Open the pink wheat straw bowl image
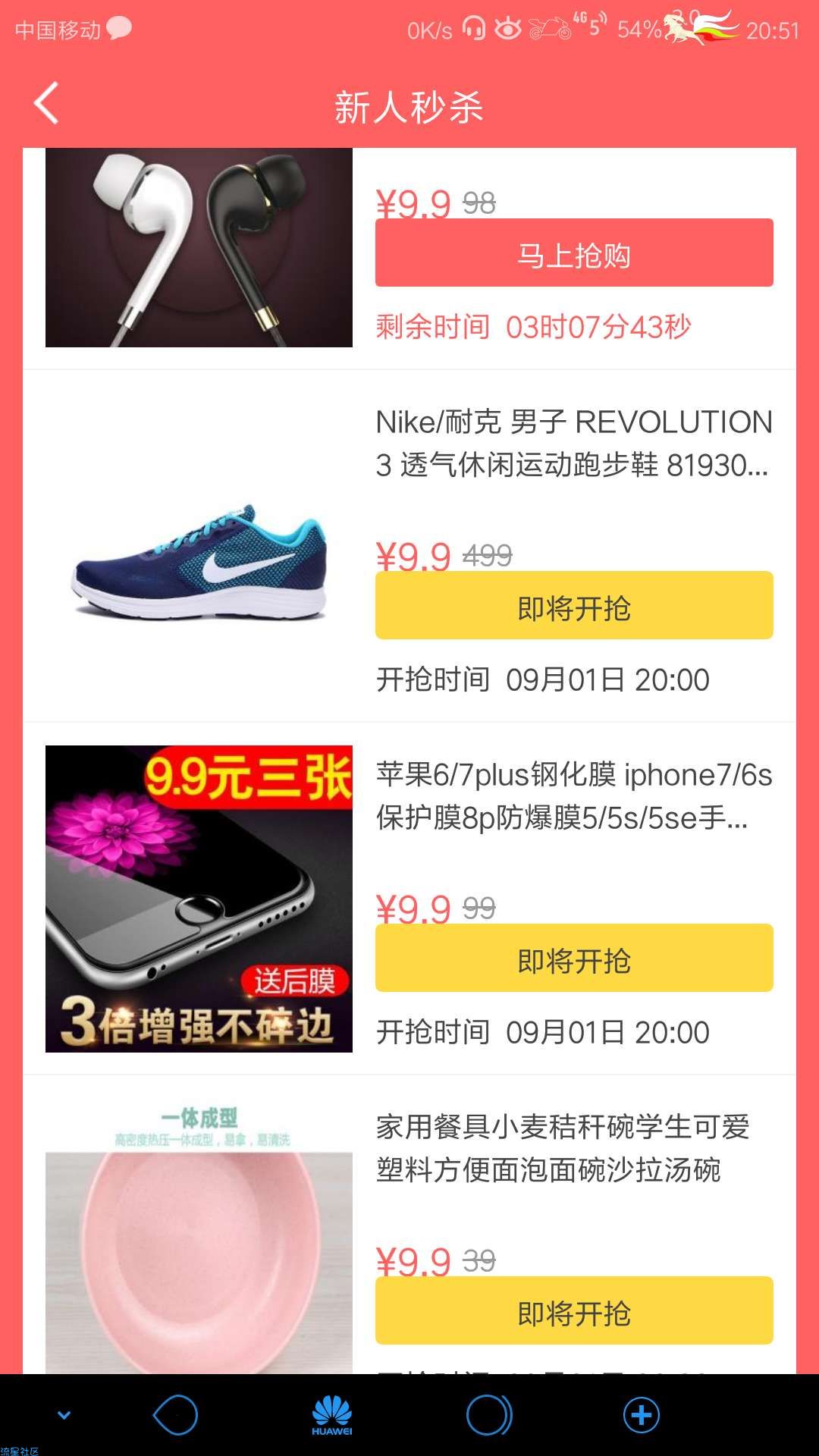The width and height of the screenshot is (819, 1456). [199, 1244]
